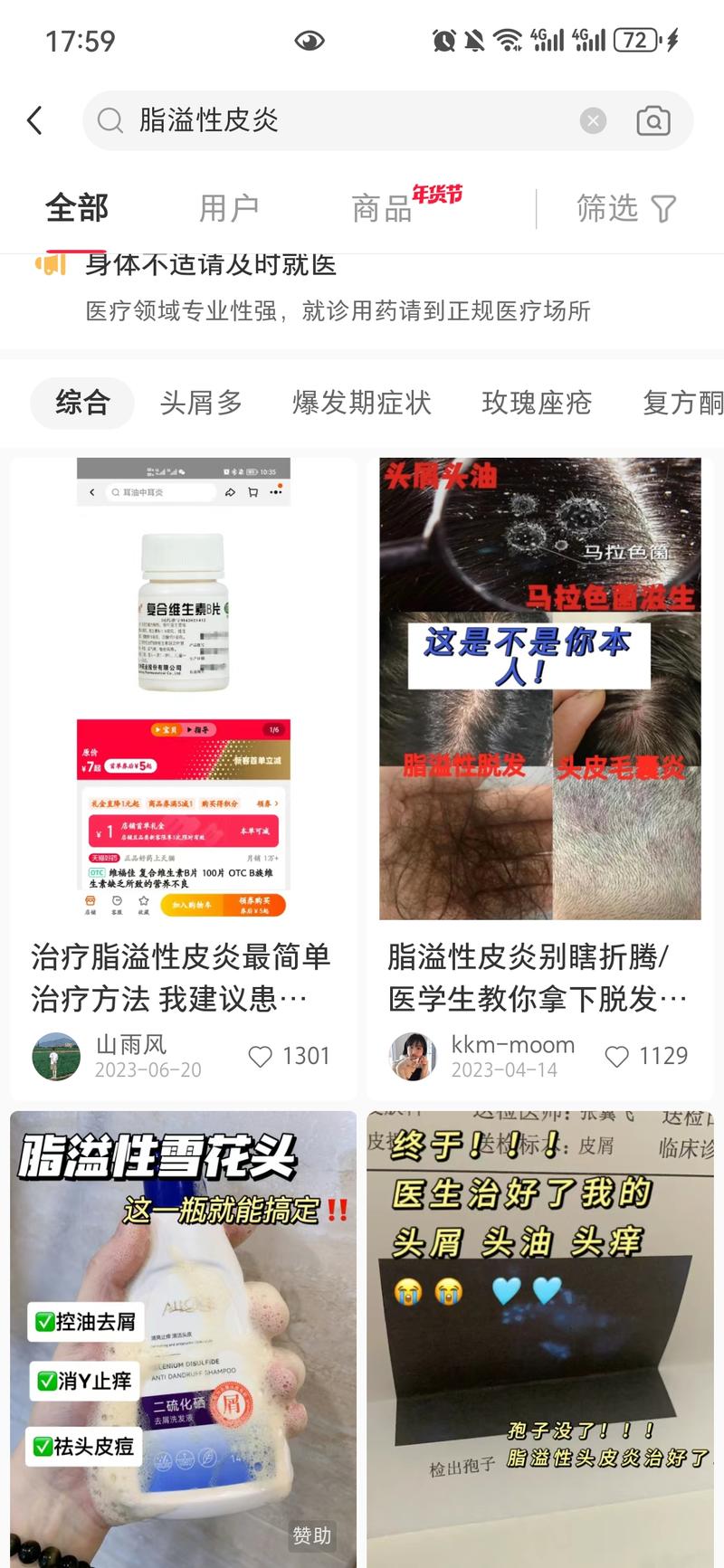Open kkm-moom's profile avatar

coord(413,1056)
